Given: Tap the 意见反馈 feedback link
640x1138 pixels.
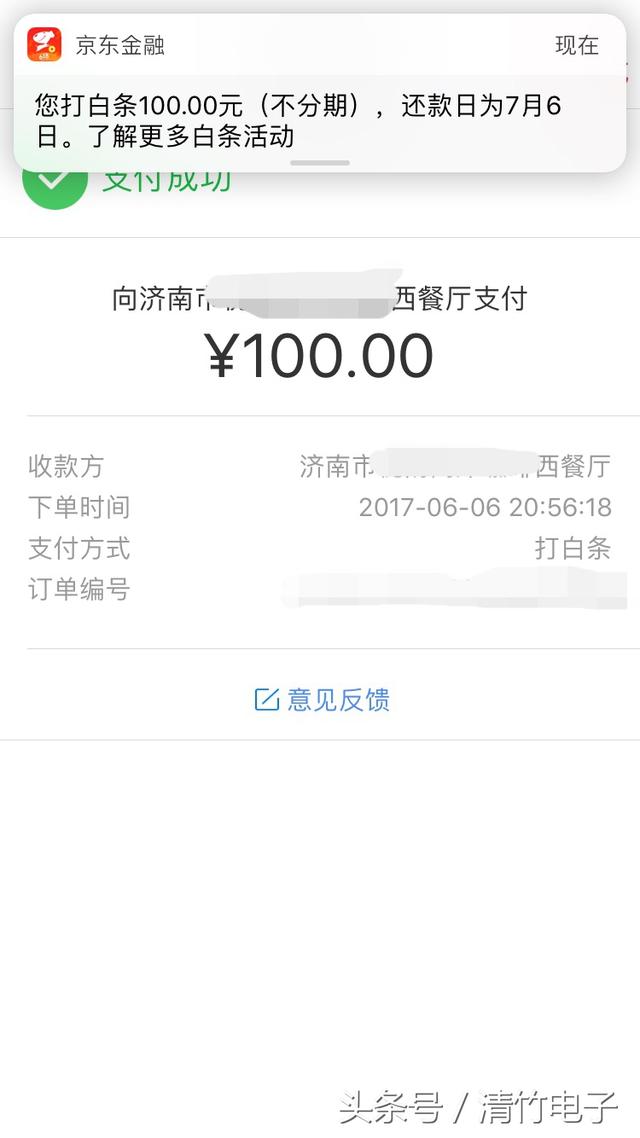Looking at the screenshot, I should [322, 699].
